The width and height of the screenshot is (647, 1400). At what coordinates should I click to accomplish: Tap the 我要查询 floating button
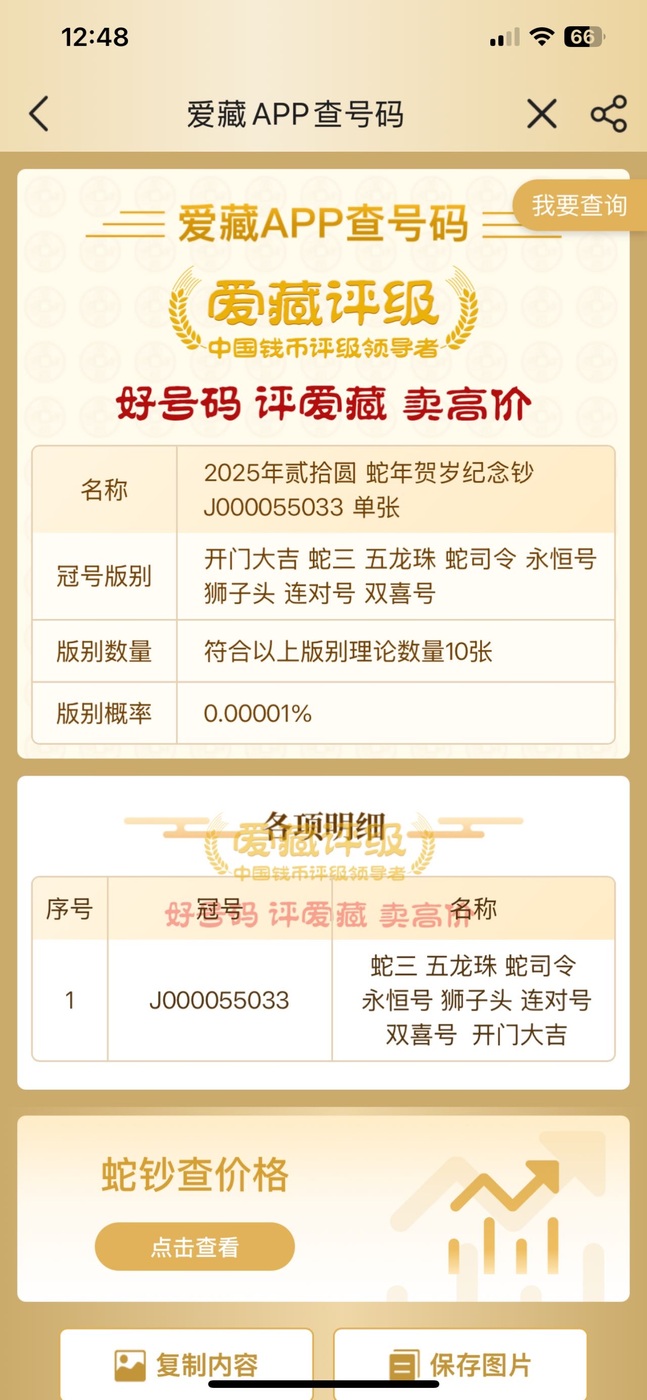[x=580, y=206]
